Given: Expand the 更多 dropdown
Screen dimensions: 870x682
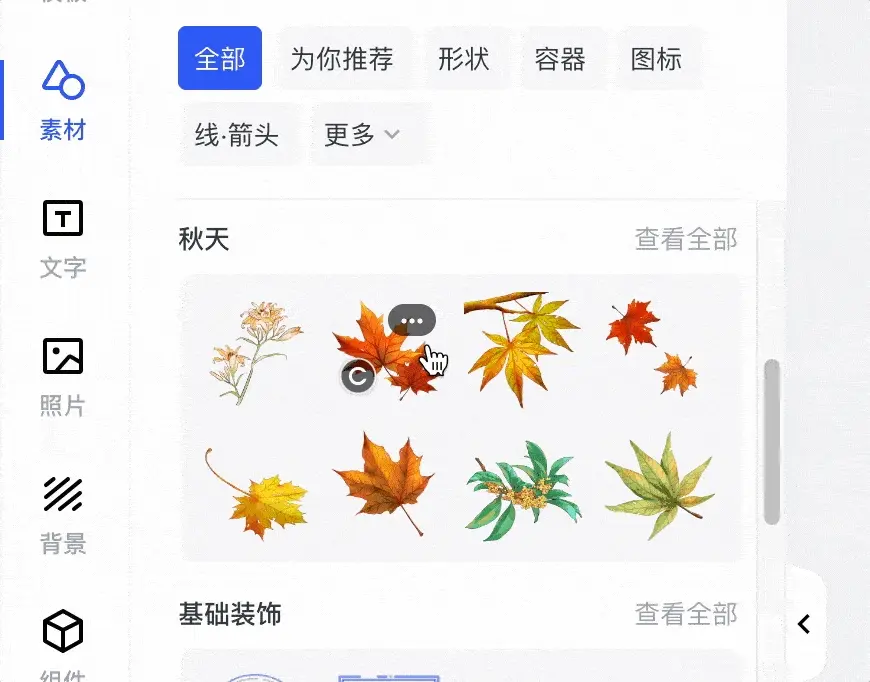Looking at the screenshot, I should coord(362,135).
